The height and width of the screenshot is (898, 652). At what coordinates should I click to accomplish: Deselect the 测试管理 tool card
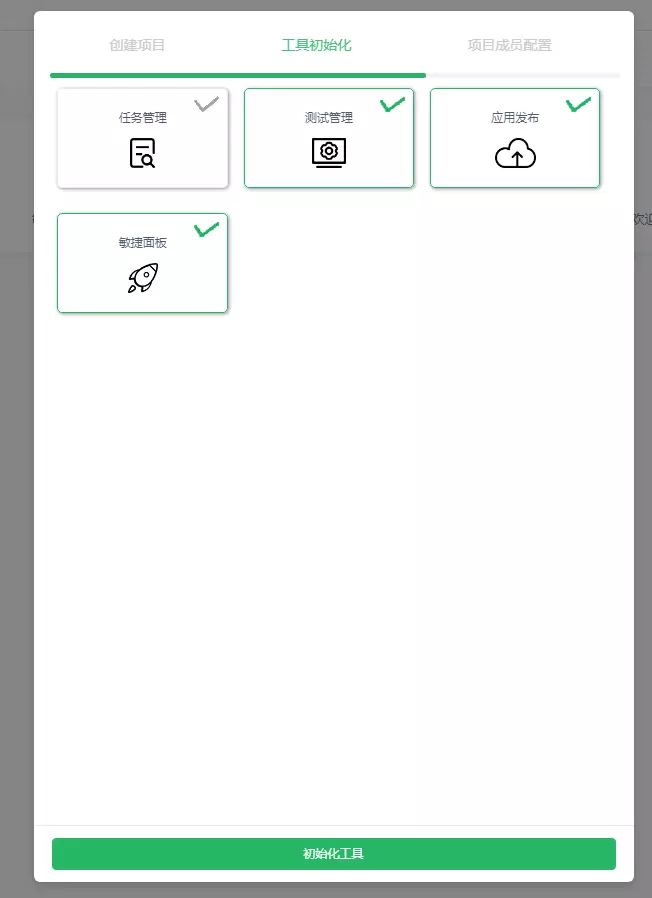(x=329, y=138)
